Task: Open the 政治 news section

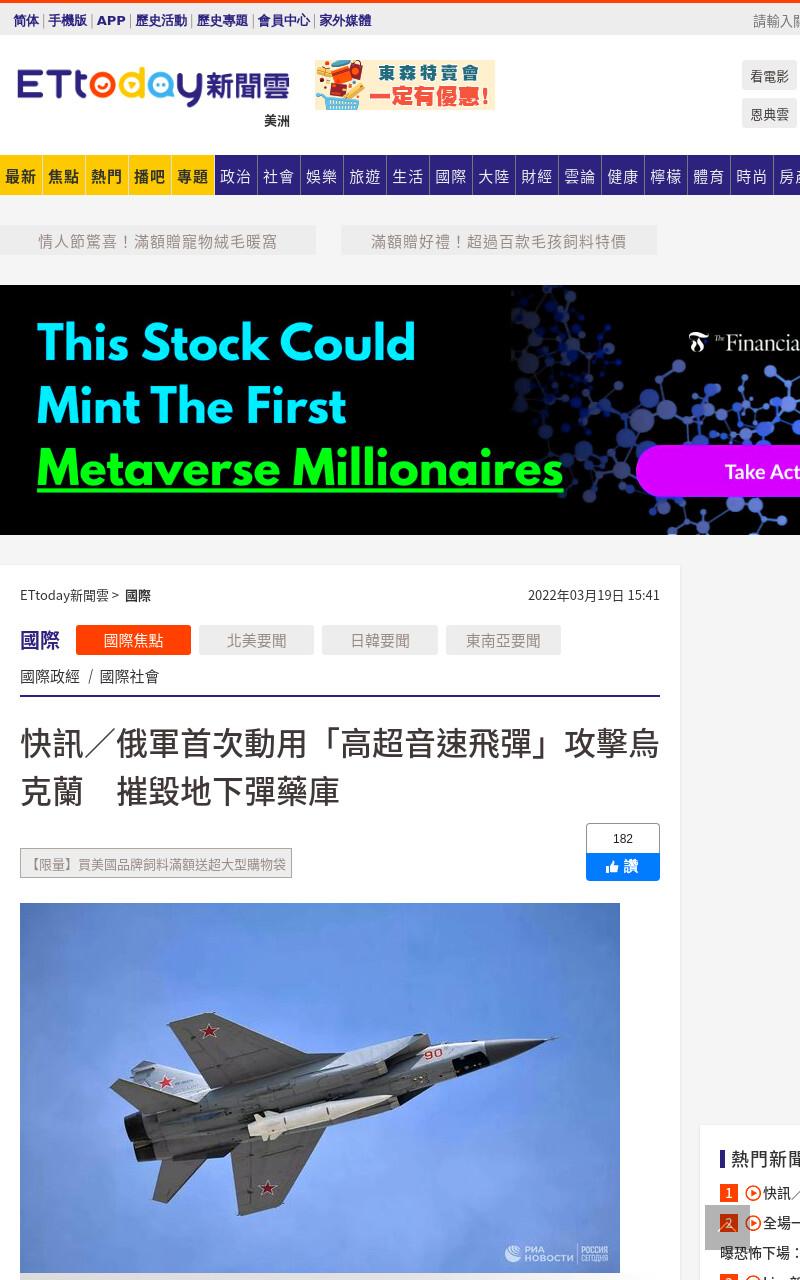Action: tap(236, 176)
